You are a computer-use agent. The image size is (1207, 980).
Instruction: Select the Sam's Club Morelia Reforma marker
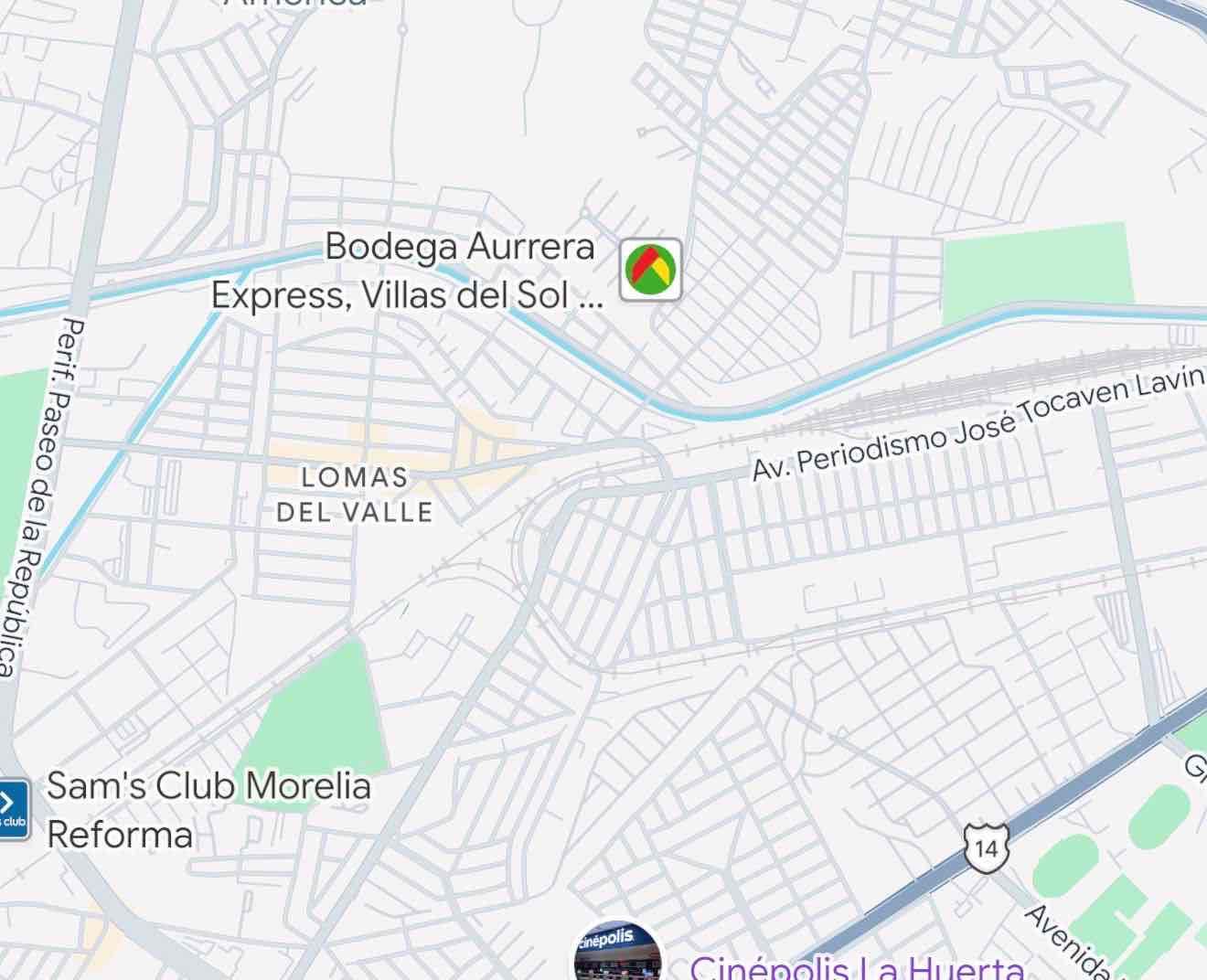click(x=14, y=809)
